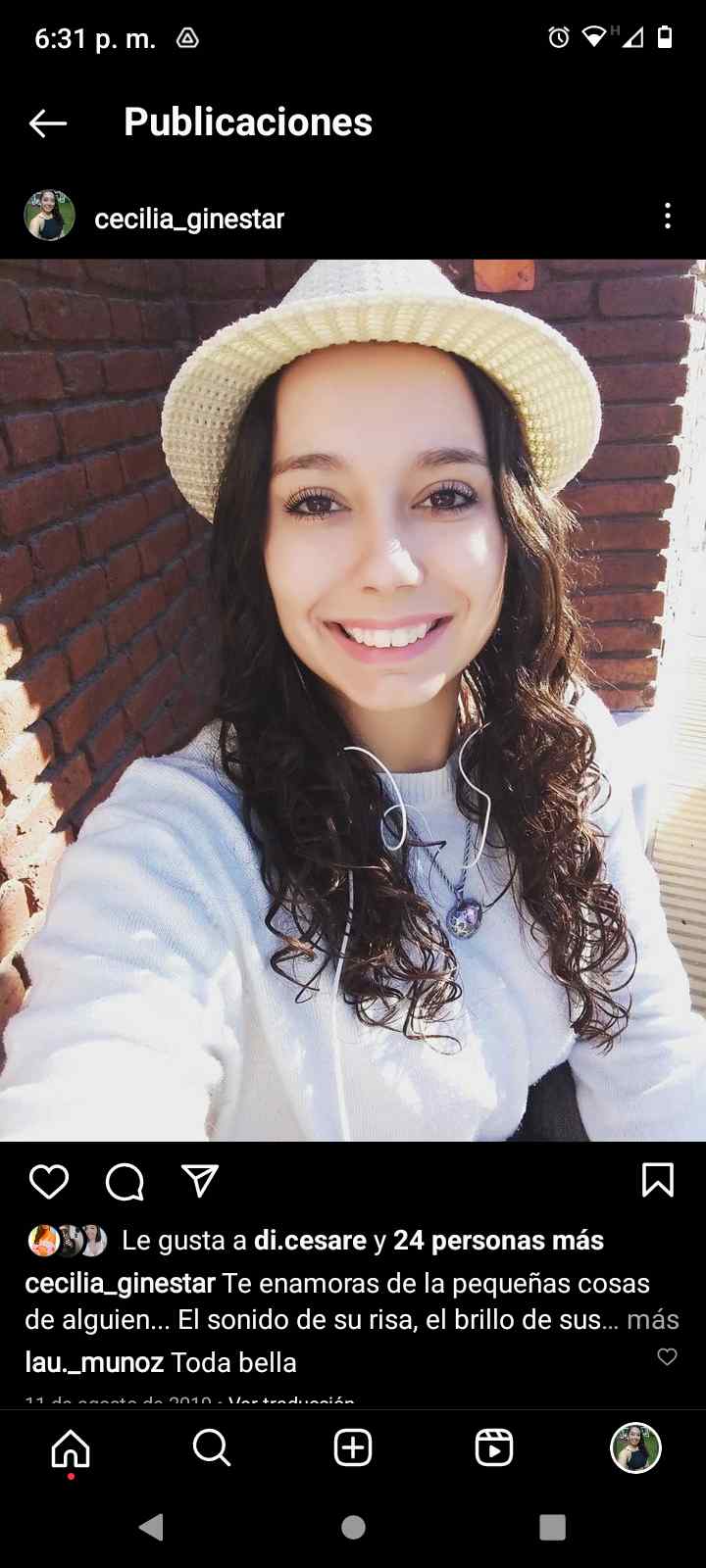706x1568 pixels.
Task: Save post with the bookmark icon
Action: tap(657, 1181)
